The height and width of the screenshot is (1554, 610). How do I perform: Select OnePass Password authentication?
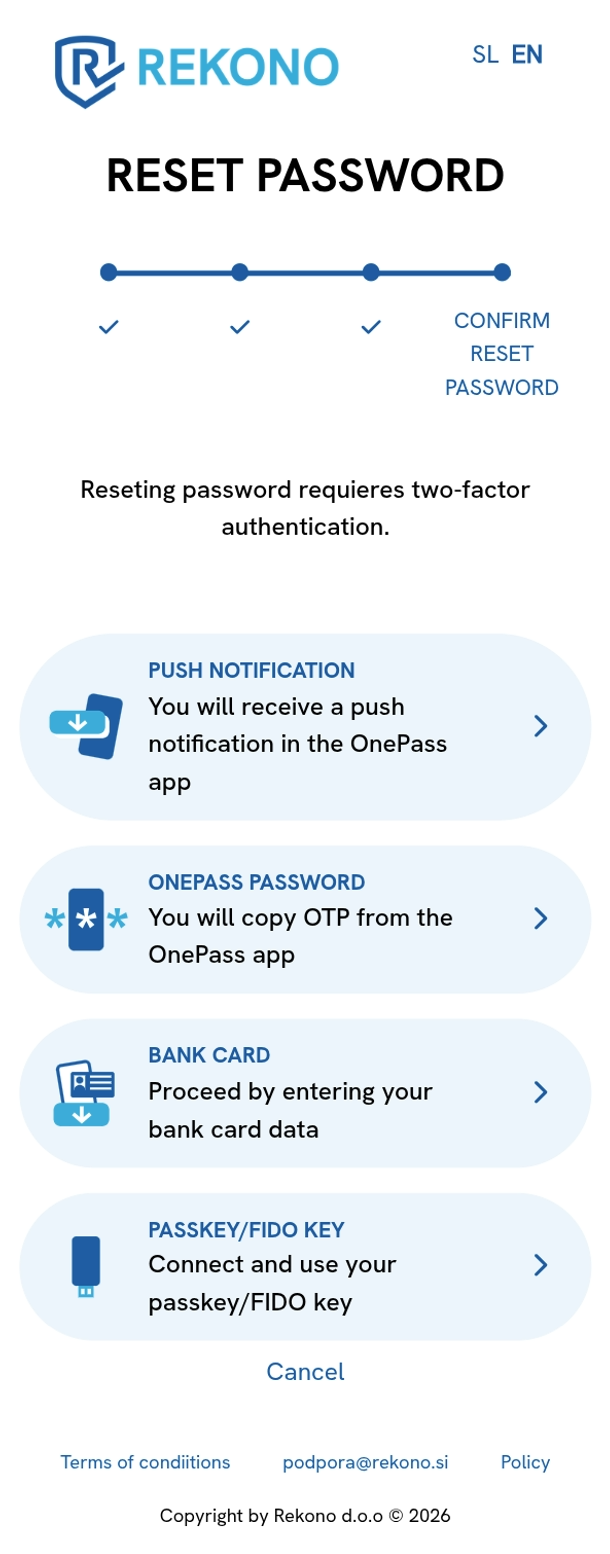click(x=305, y=919)
